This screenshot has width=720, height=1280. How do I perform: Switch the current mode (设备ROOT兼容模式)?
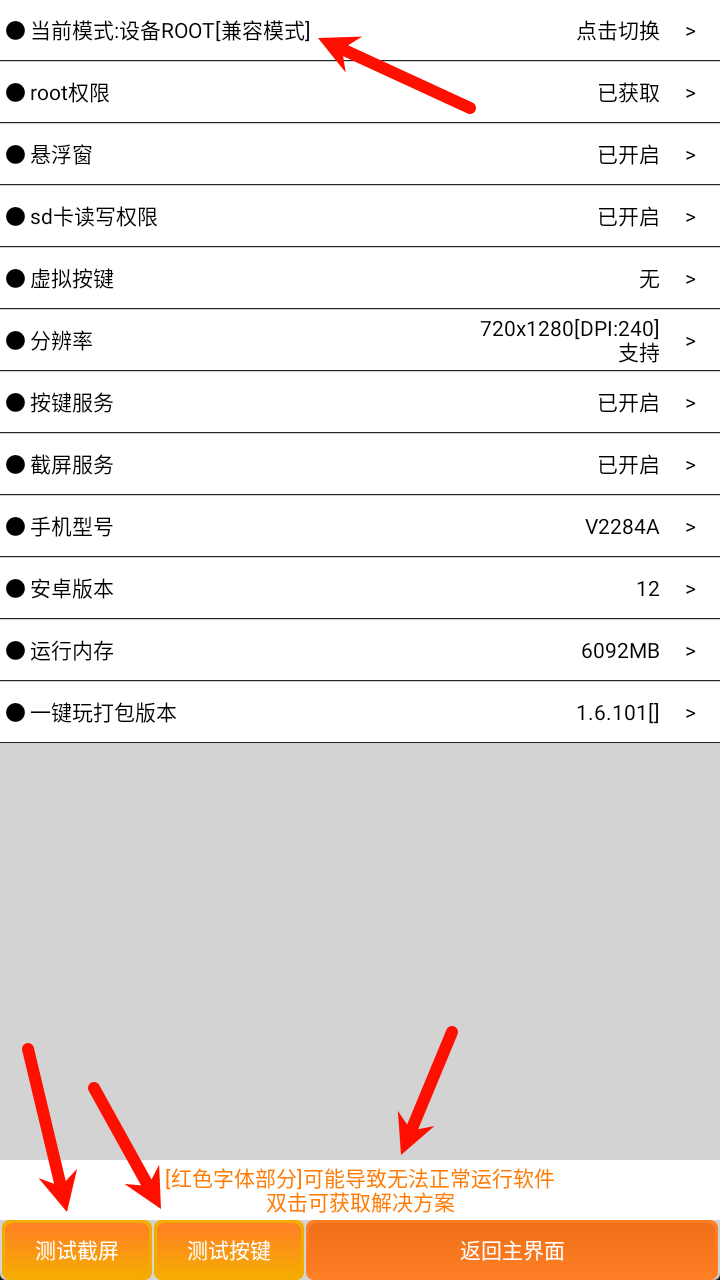click(x=618, y=31)
